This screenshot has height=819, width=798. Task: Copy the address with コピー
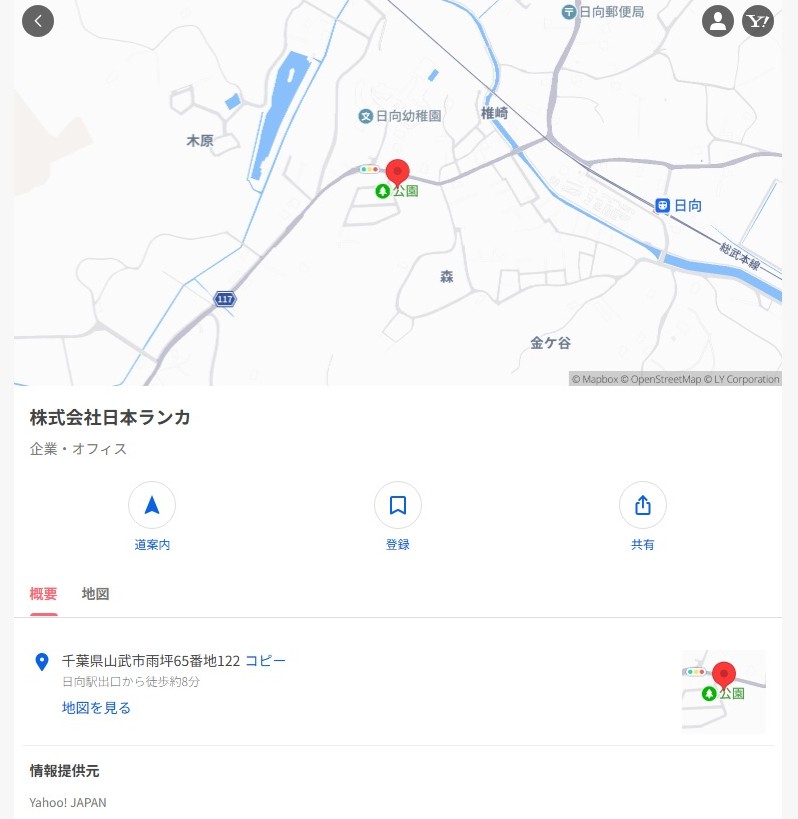click(265, 661)
